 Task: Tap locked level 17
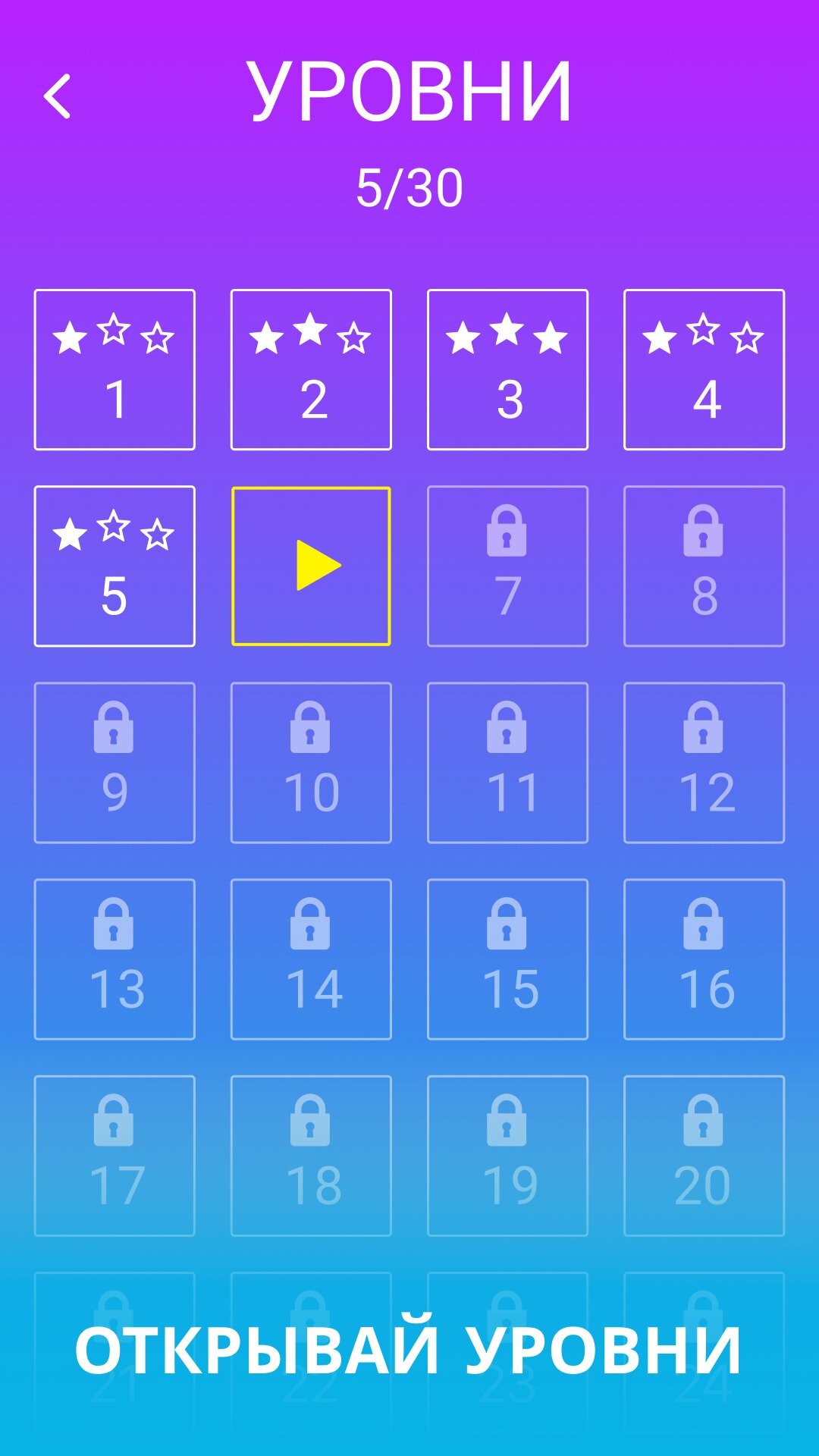tap(115, 1156)
